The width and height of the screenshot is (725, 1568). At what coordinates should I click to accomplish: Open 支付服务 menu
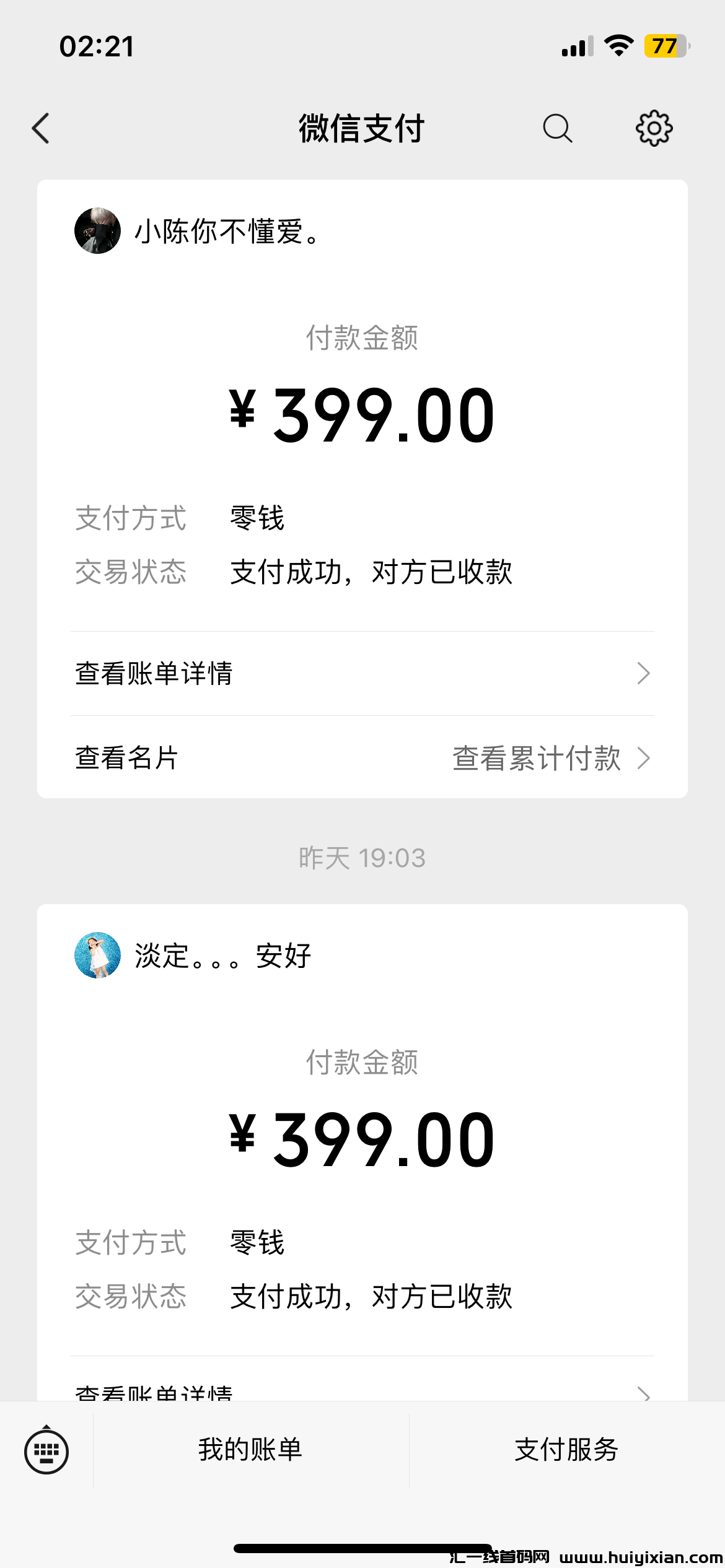(566, 1450)
